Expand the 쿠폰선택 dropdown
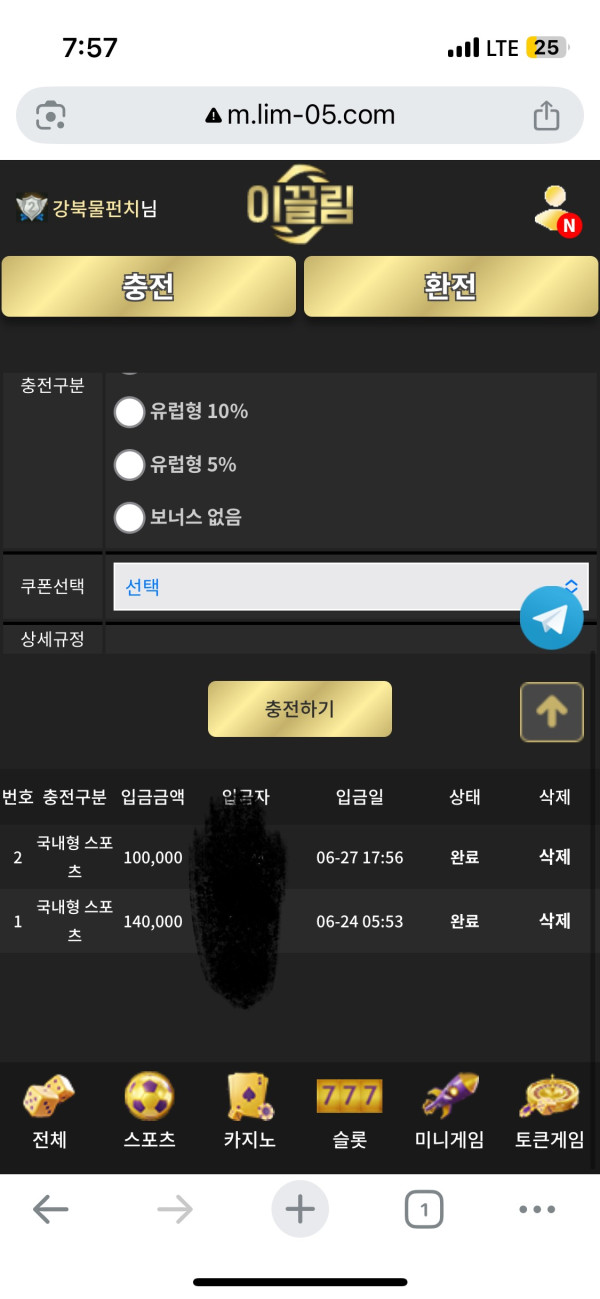Screen dimensions: 600x1299 point(350,587)
